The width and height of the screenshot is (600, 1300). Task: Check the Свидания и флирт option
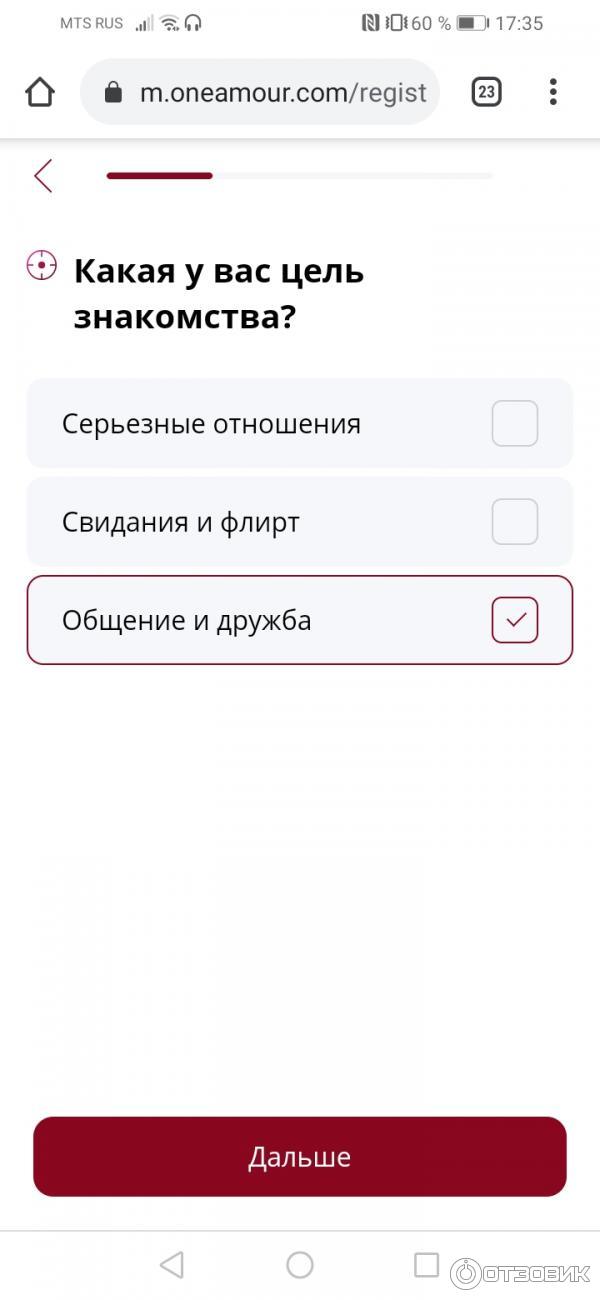(514, 522)
